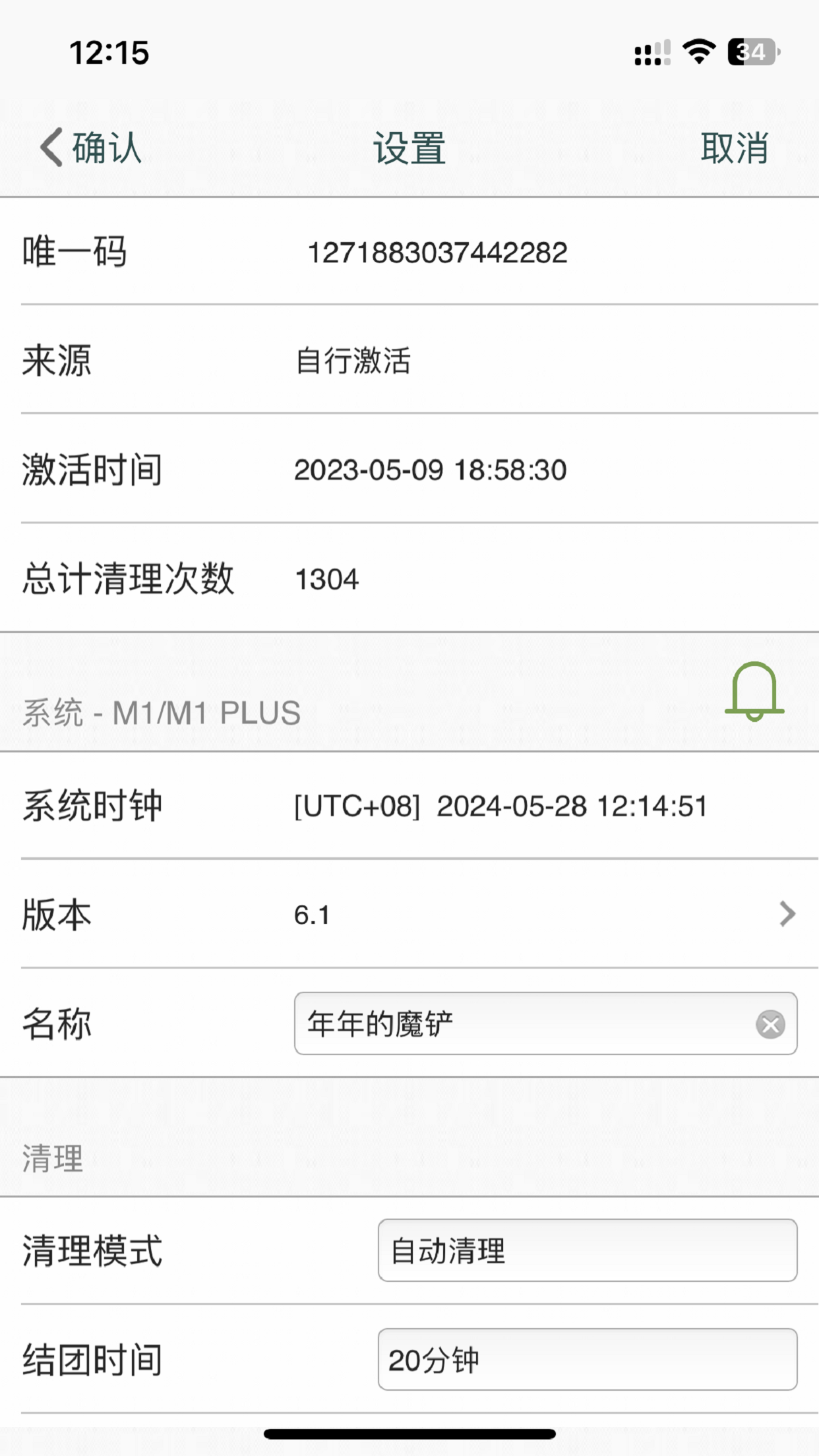Select the 唯一码 value 1271883037442282
Viewport: 819px width, 1456px height.
(439, 253)
